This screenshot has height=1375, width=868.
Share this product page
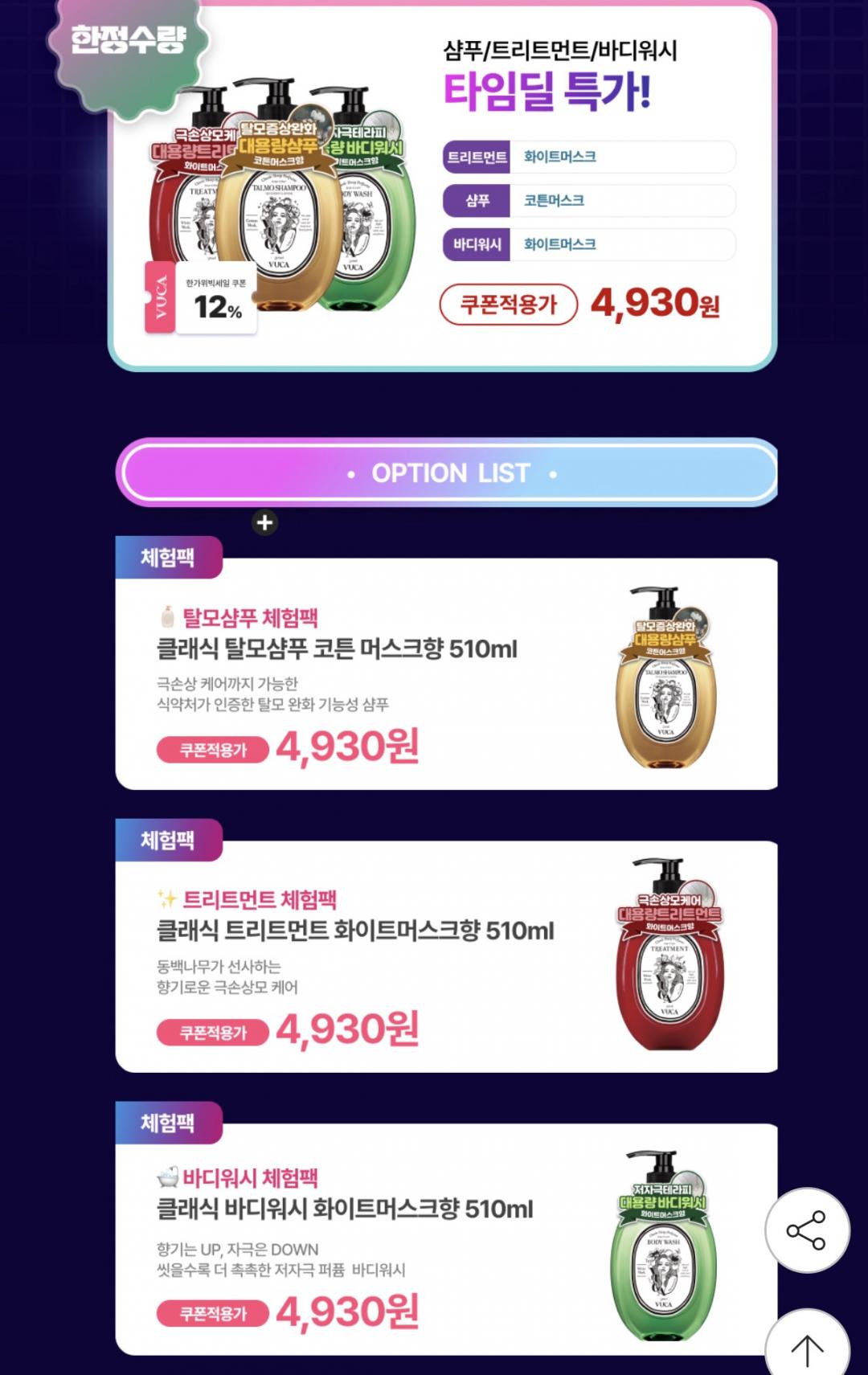[x=807, y=1230]
